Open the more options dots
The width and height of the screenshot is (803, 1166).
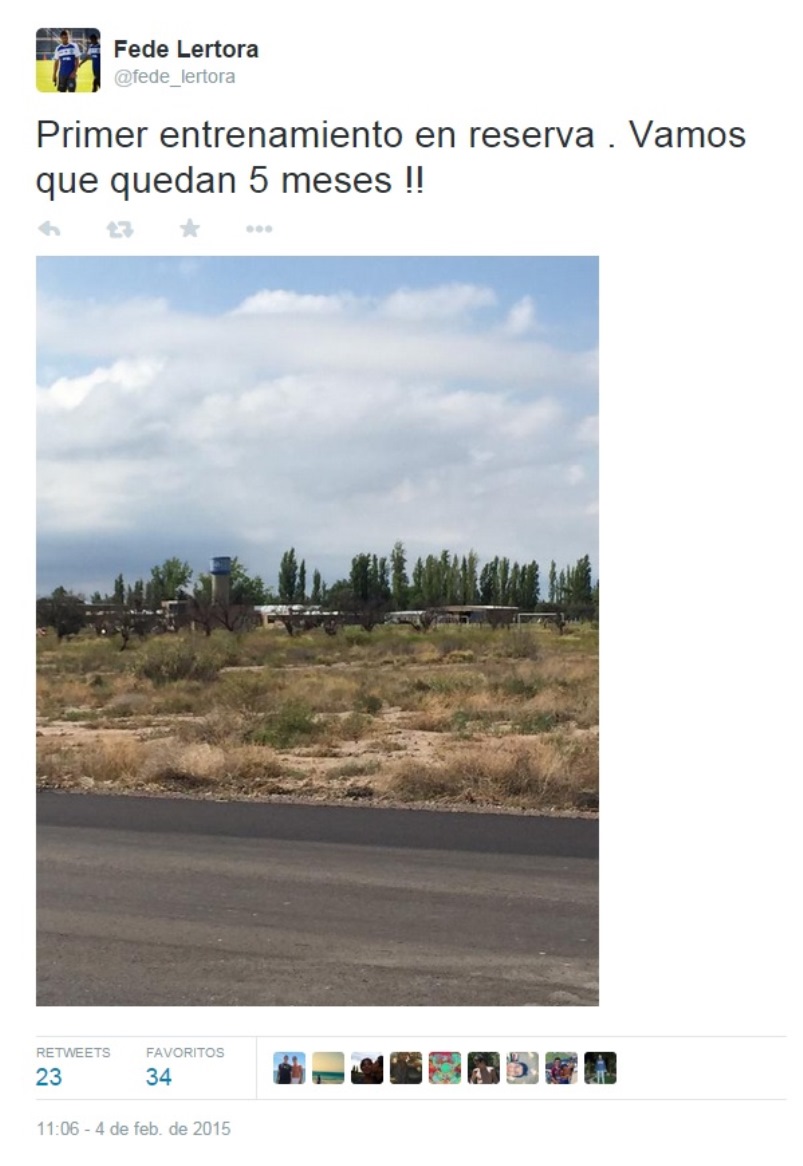[x=259, y=229]
